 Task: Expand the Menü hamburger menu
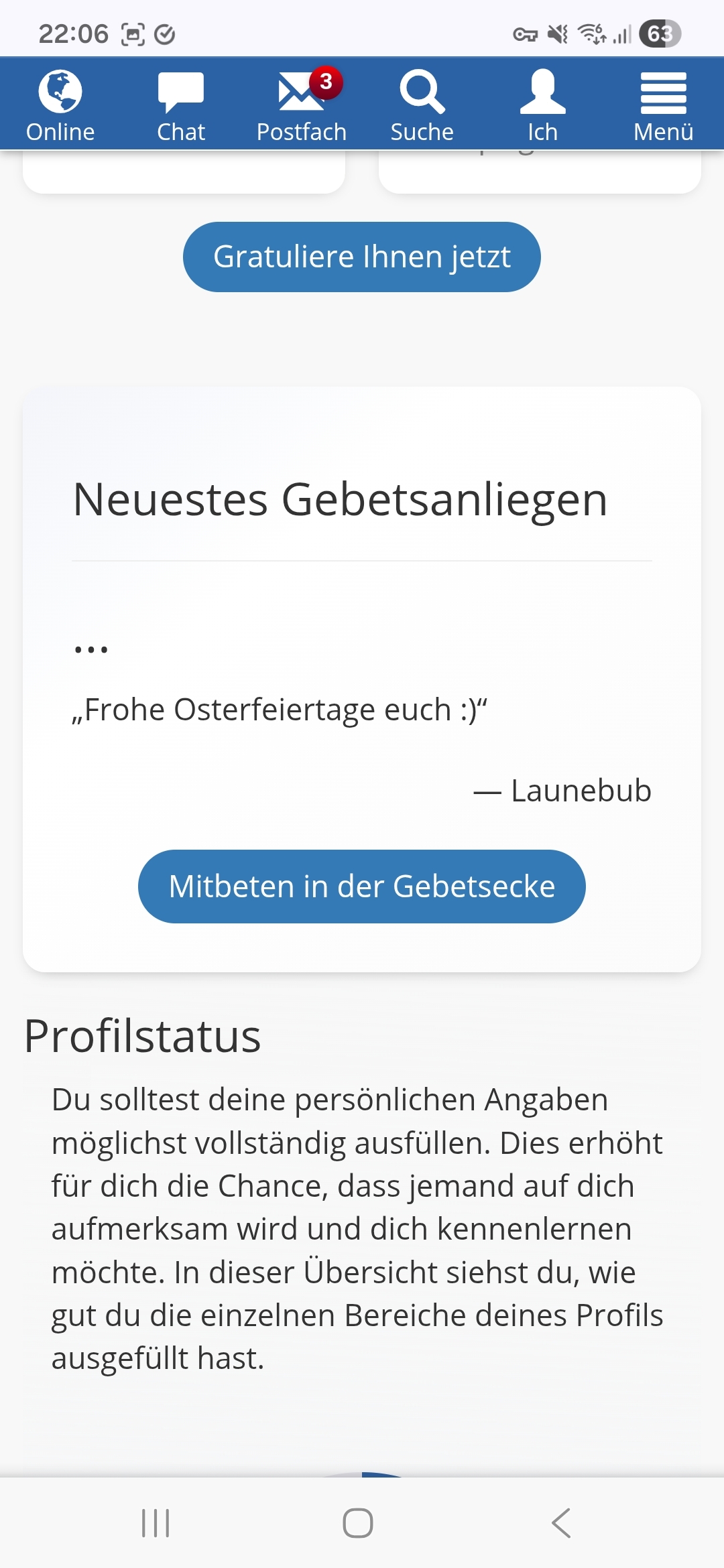click(x=664, y=105)
